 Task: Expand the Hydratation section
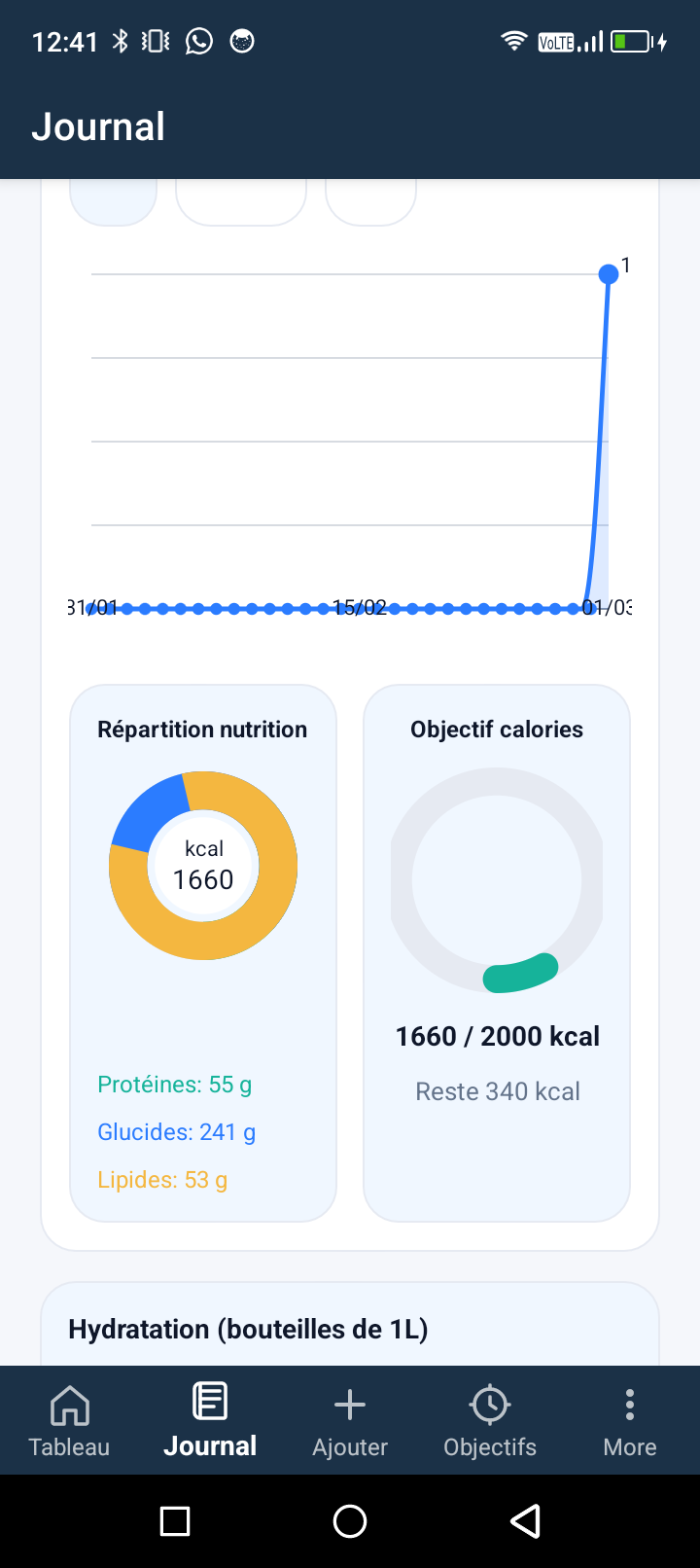(248, 1328)
